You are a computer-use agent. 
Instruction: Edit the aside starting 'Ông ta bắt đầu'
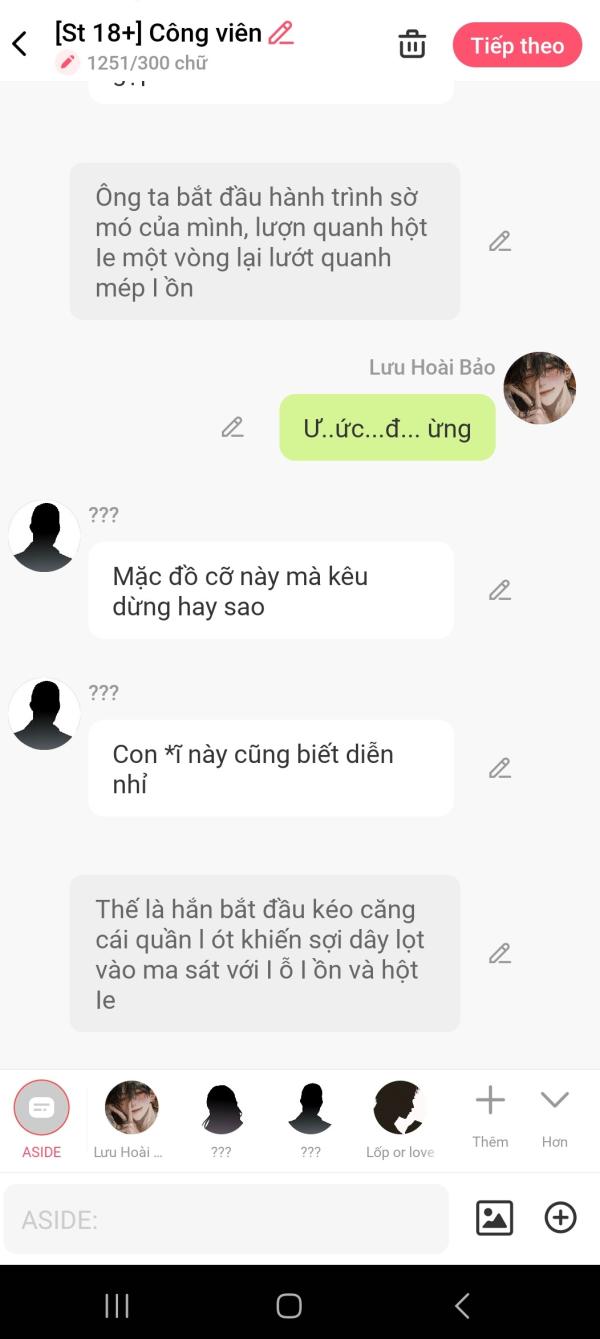pyautogui.click(x=500, y=241)
